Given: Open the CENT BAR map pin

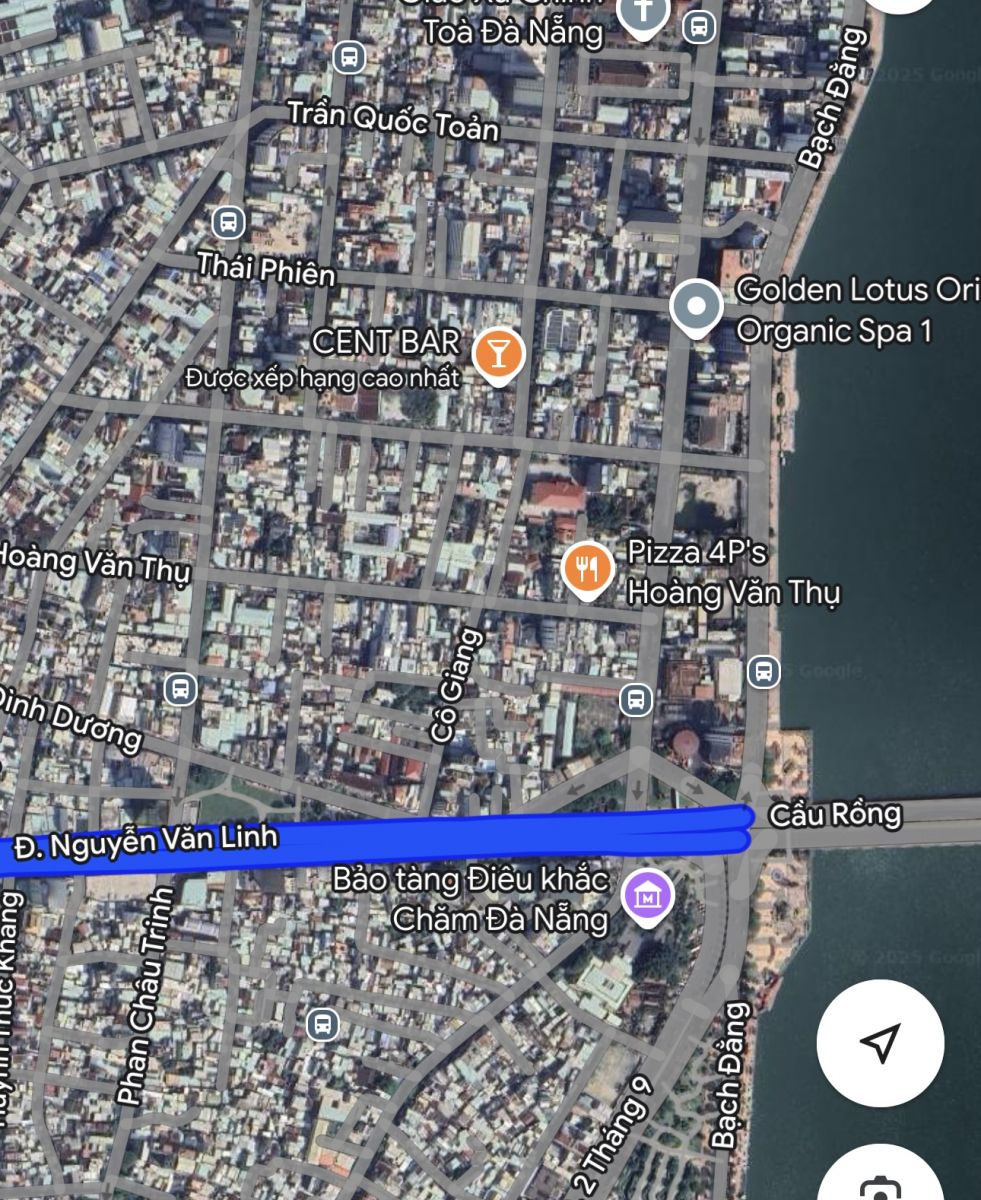Looking at the screenshot, I should (x=497, y=354).
